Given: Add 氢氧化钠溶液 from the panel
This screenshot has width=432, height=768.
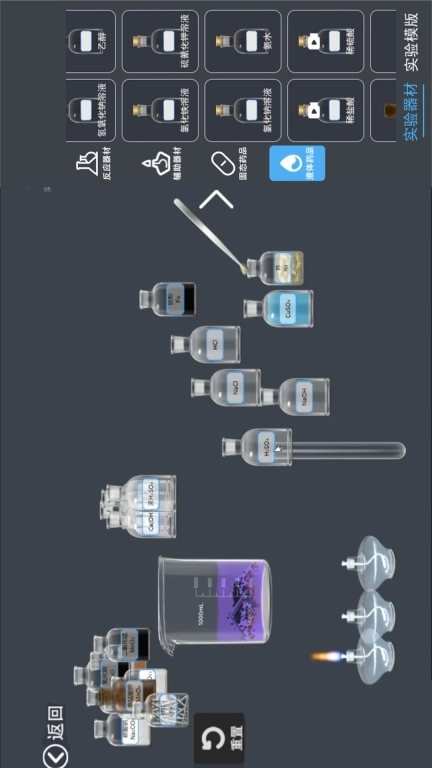Looking at the screenshot, I should (91, 111).
